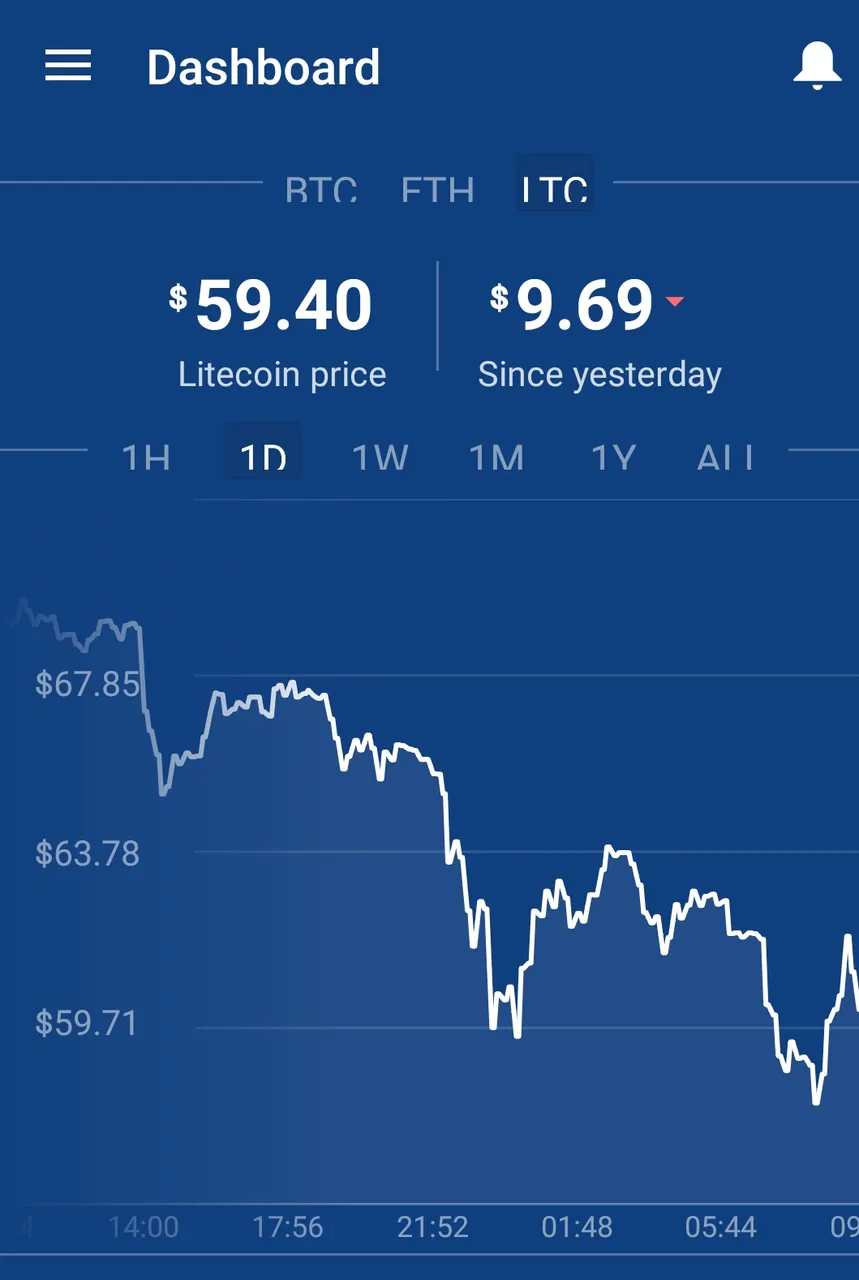
Task: Show the ALL time chart range
Action: point(725,455)
